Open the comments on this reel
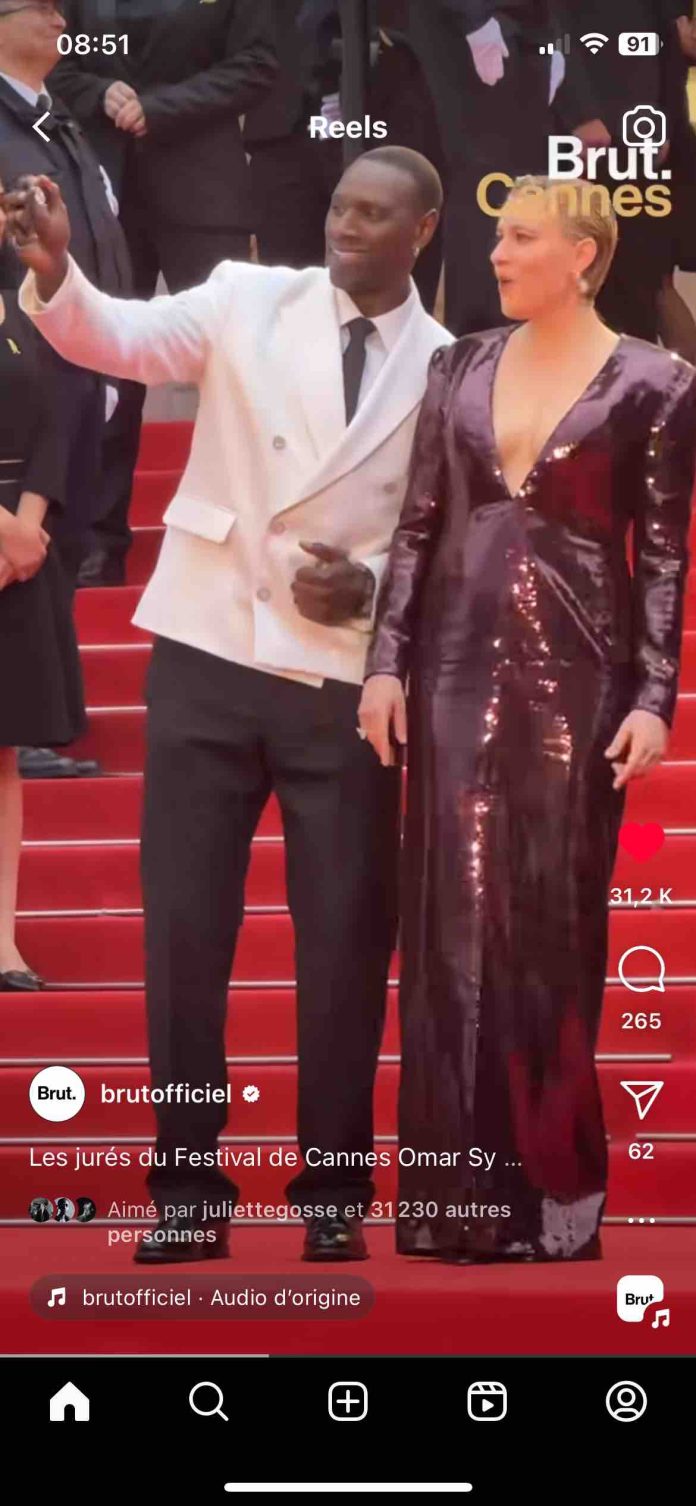Screen dimensions: 696x1506 point(641,970)
